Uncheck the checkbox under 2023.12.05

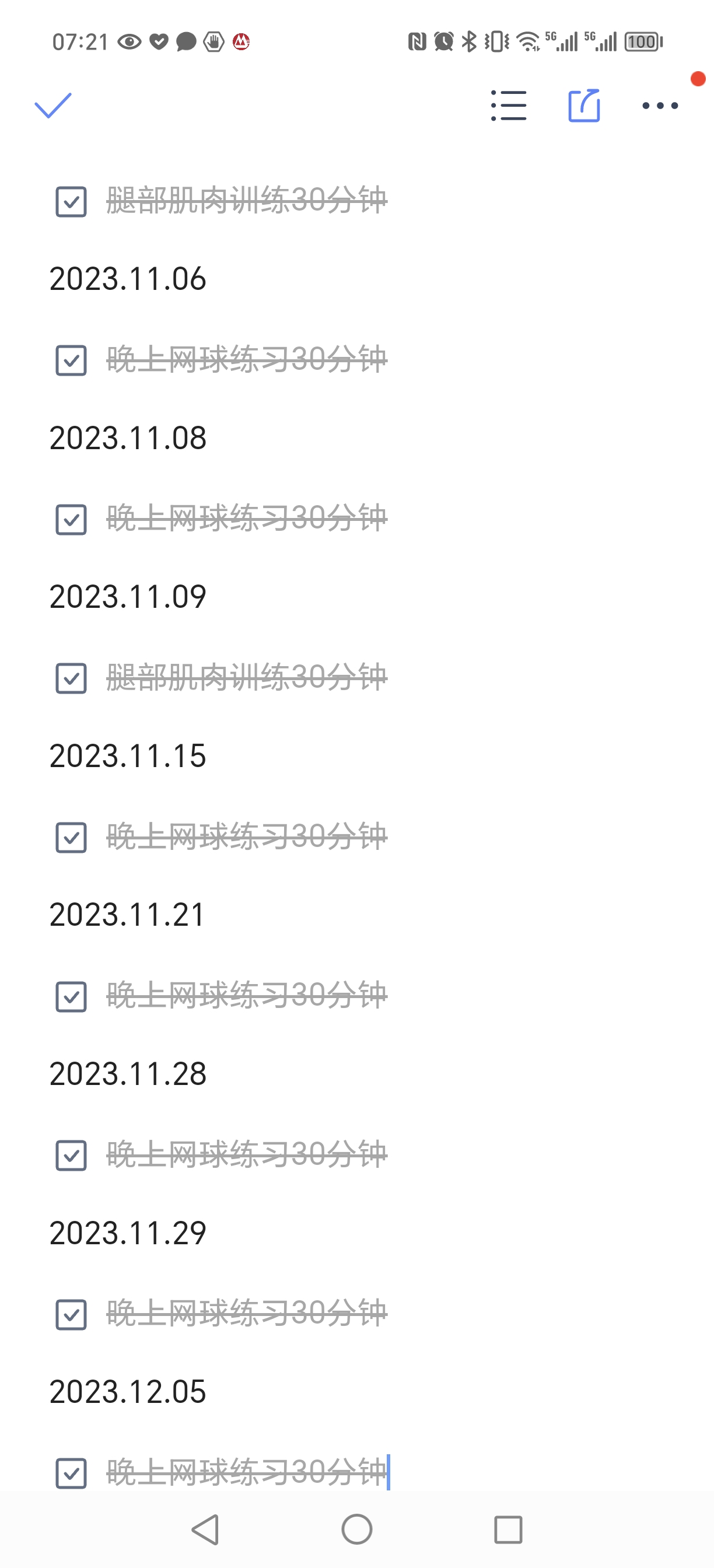pyautogui.click(x=71, y=1473)
